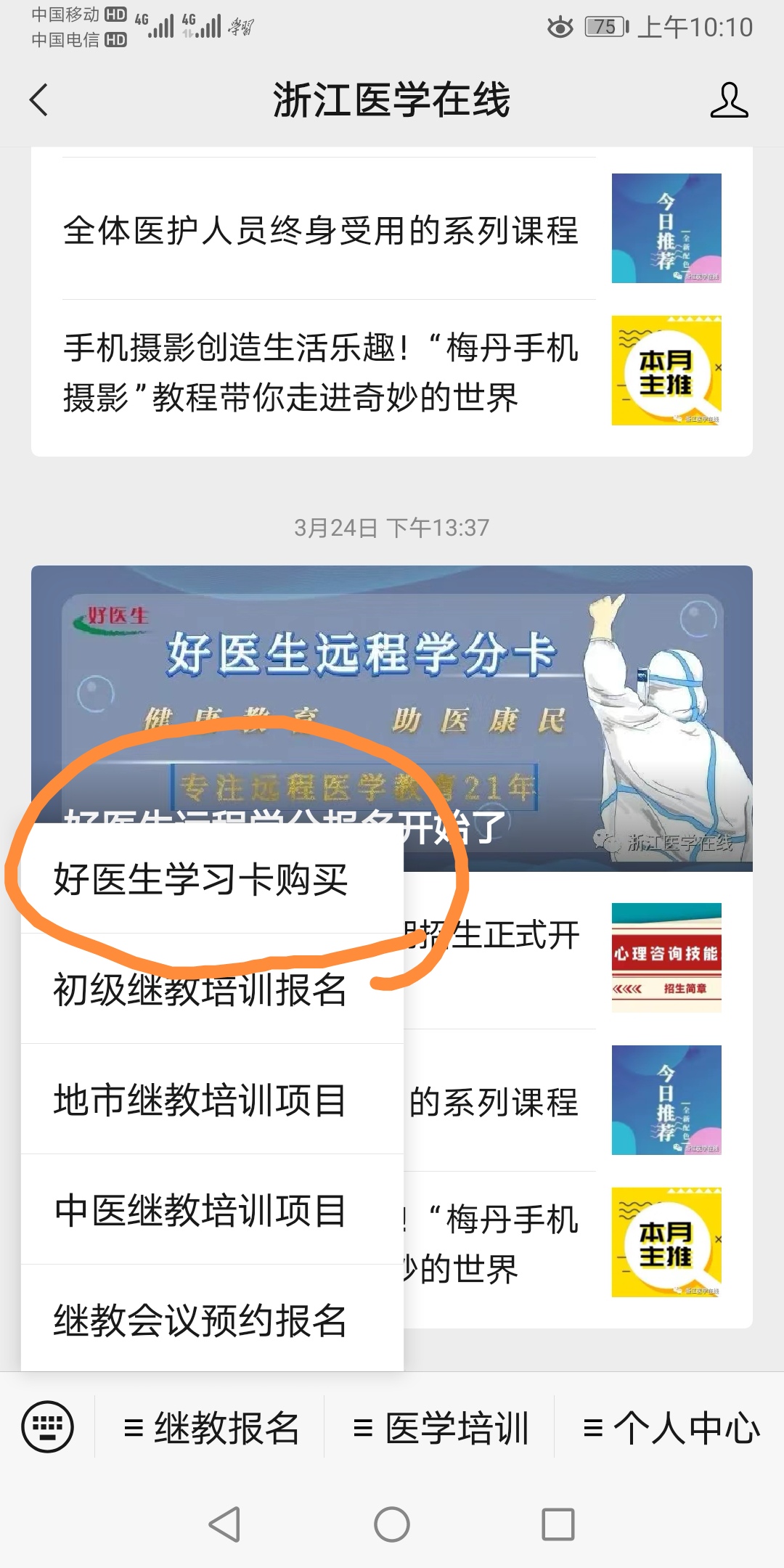This screenshot has height=1568, width=784.
Task: Choose 中医继教培训项目
Action: [x=201, y=1210]
